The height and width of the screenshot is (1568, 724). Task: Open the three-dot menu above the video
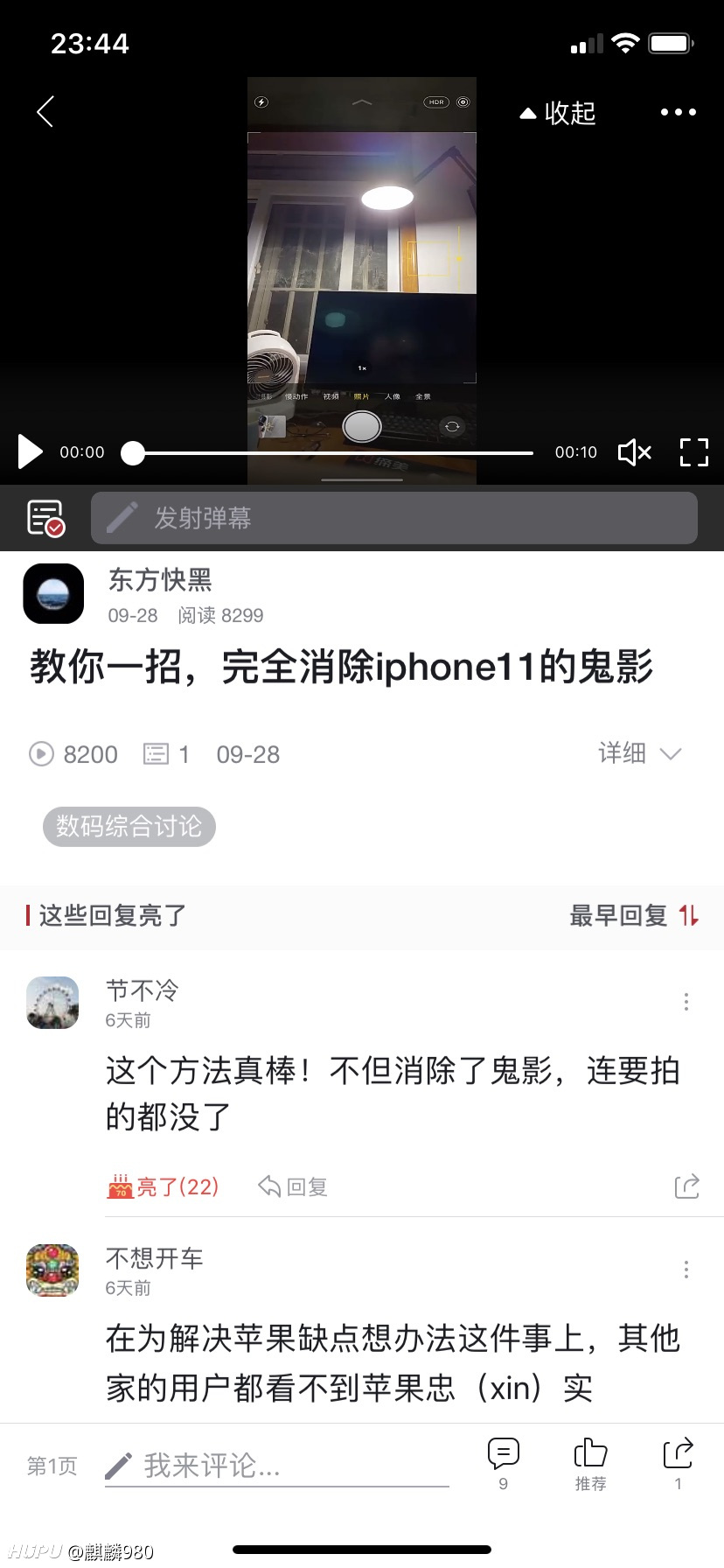pos(679,112)
